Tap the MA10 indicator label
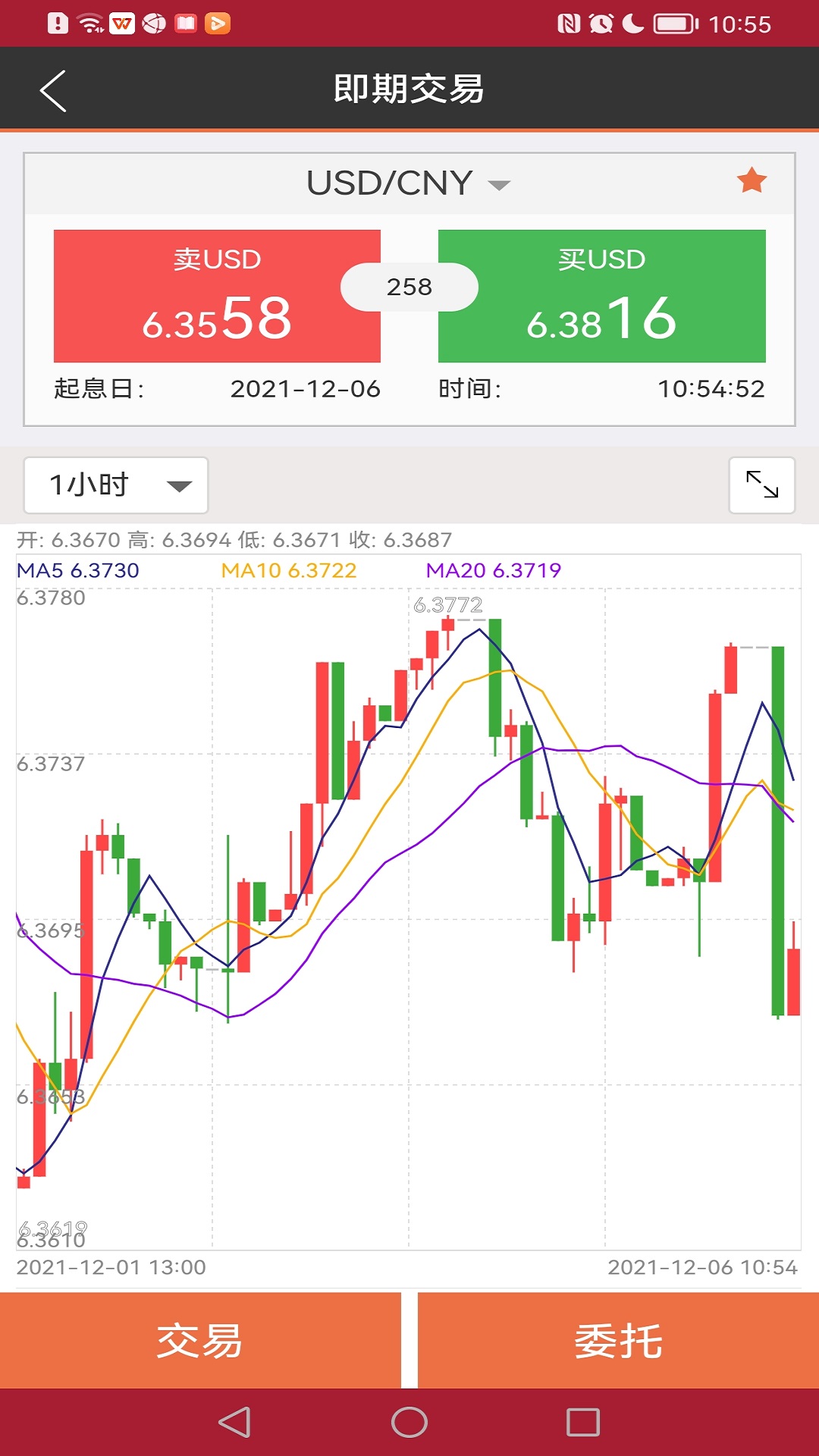819x1456 pixels. point(288,570)
